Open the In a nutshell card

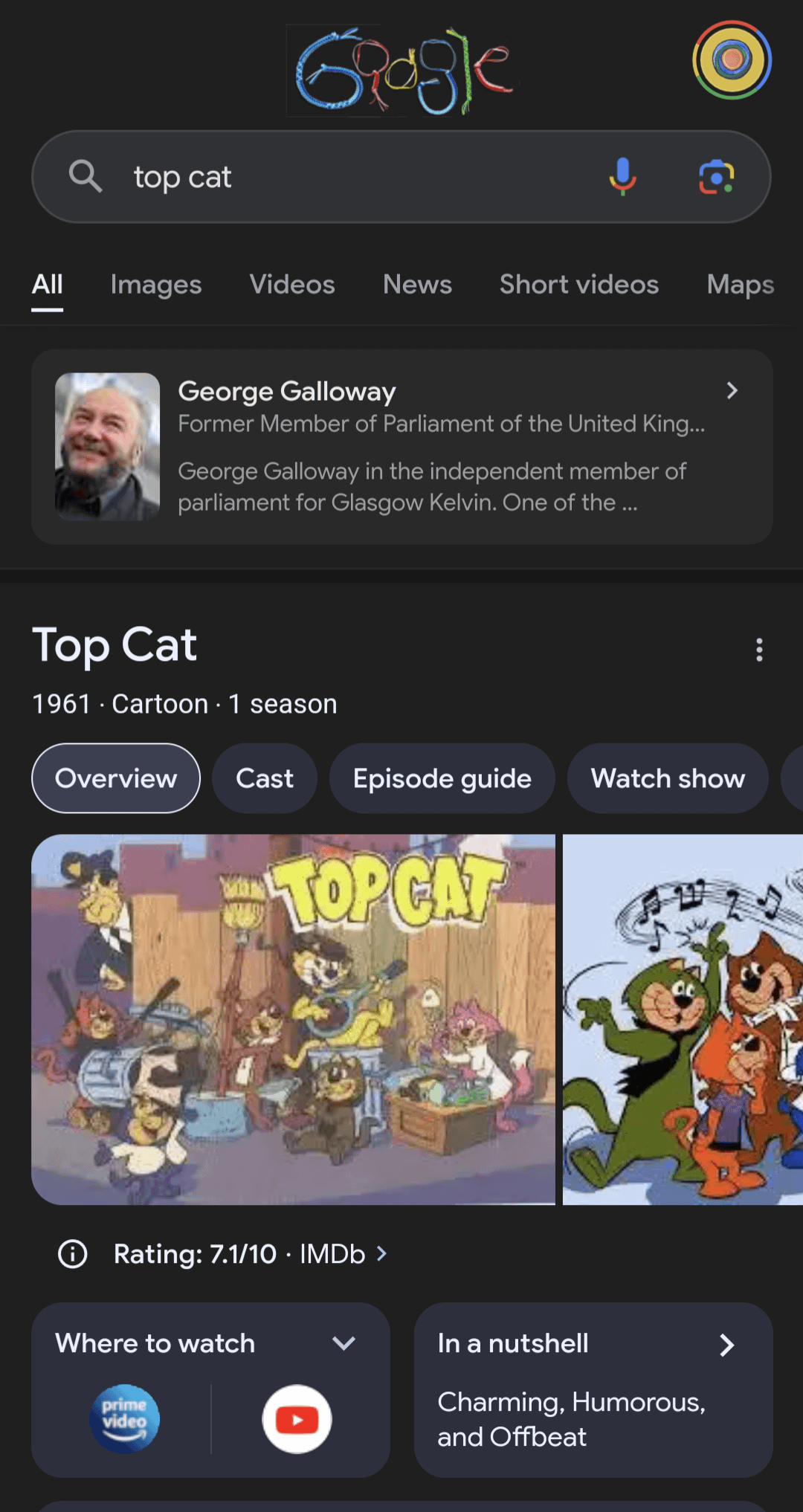pos(593,1389)
